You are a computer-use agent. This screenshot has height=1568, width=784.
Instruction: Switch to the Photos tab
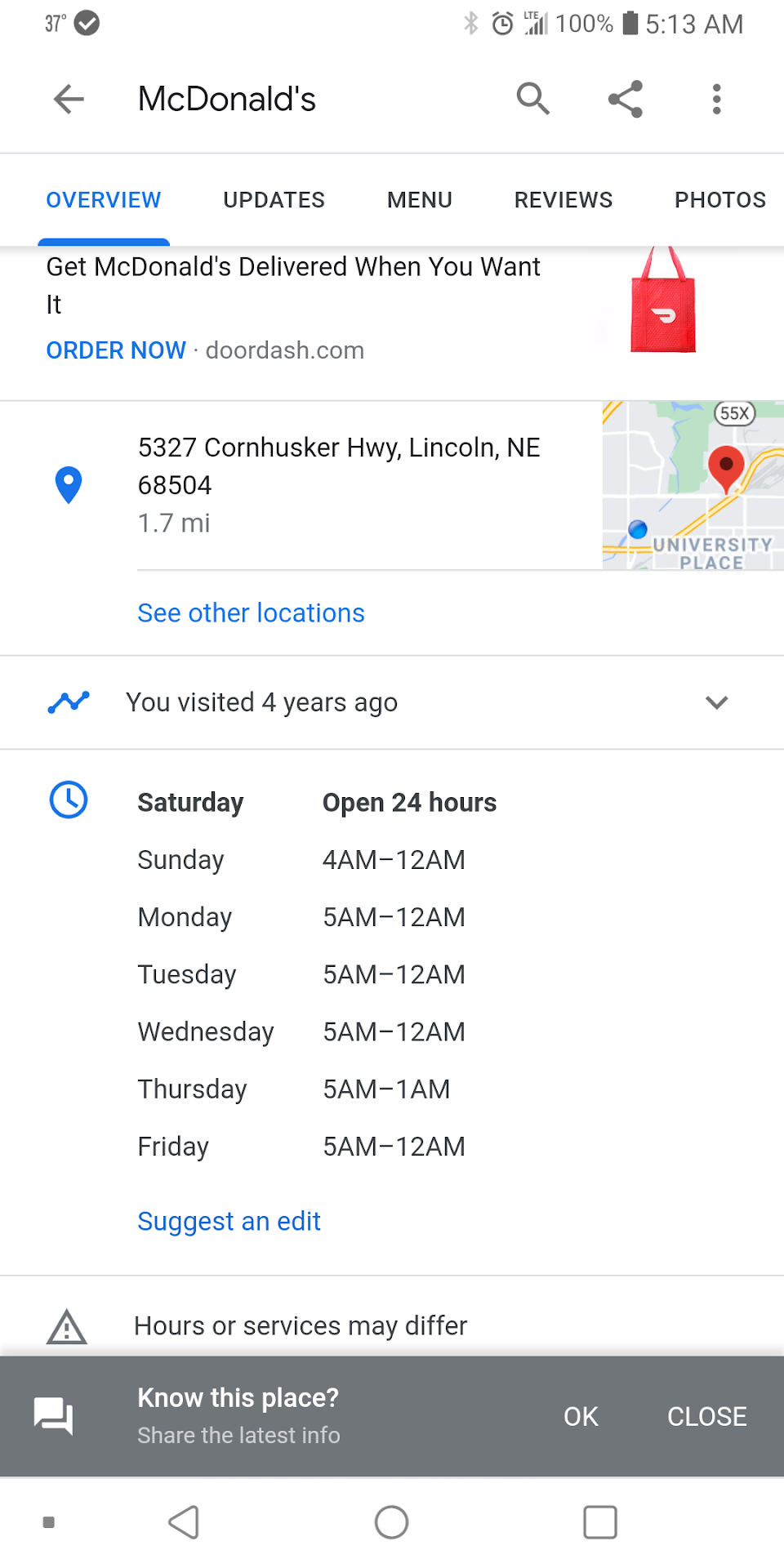719,200
